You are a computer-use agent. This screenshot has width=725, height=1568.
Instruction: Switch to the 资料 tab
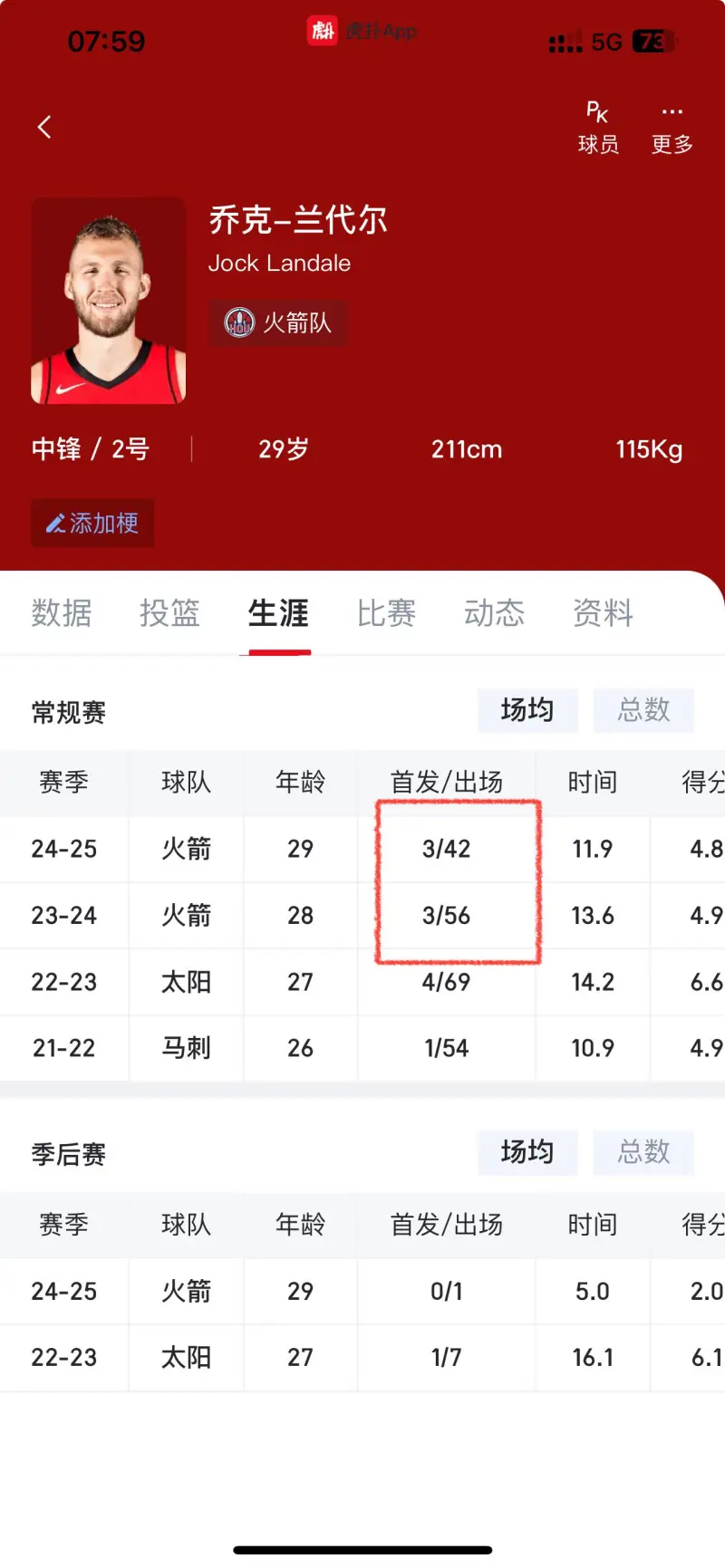coord(603,613)
